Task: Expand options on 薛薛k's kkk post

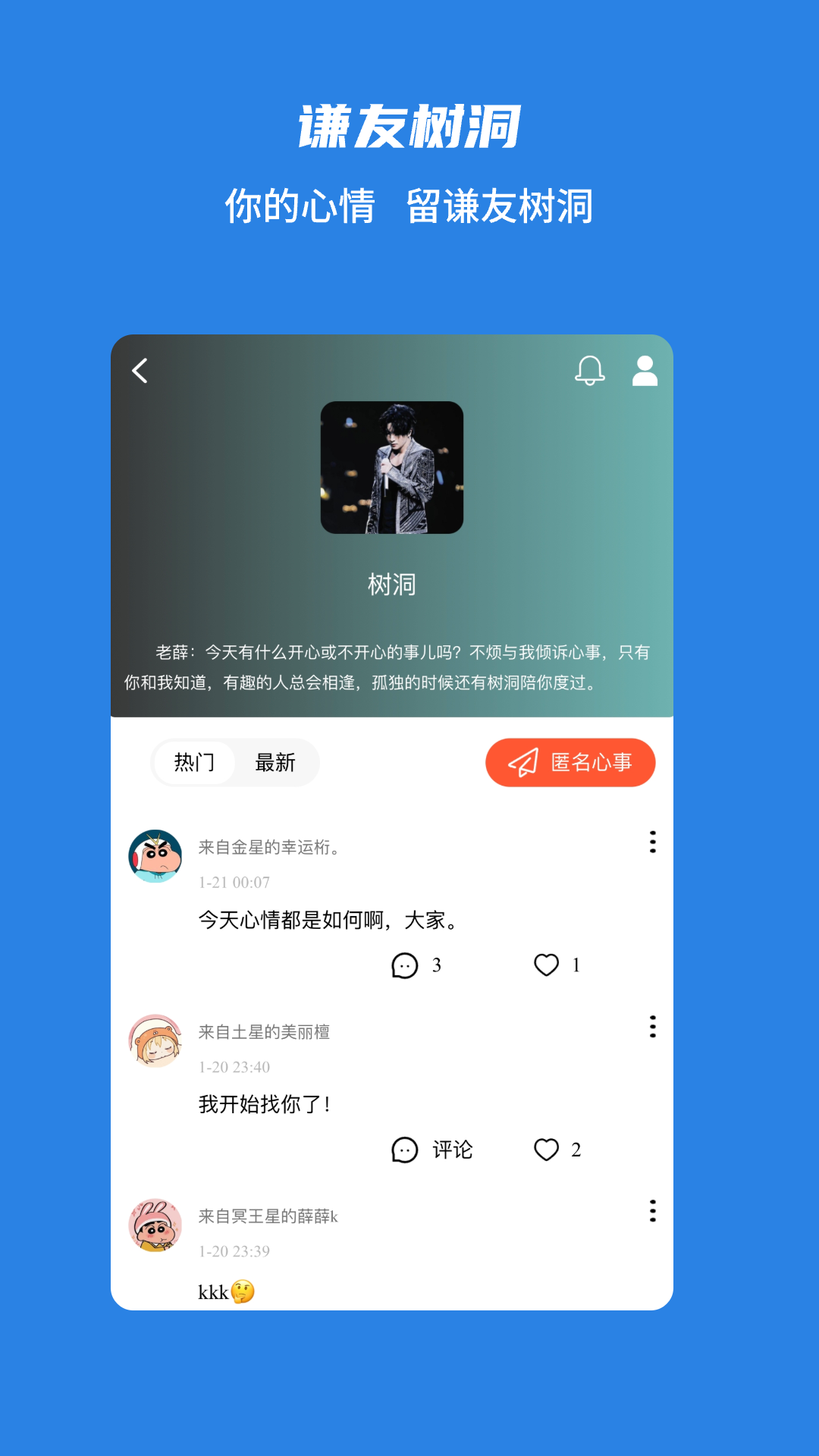Action: 652,1213
